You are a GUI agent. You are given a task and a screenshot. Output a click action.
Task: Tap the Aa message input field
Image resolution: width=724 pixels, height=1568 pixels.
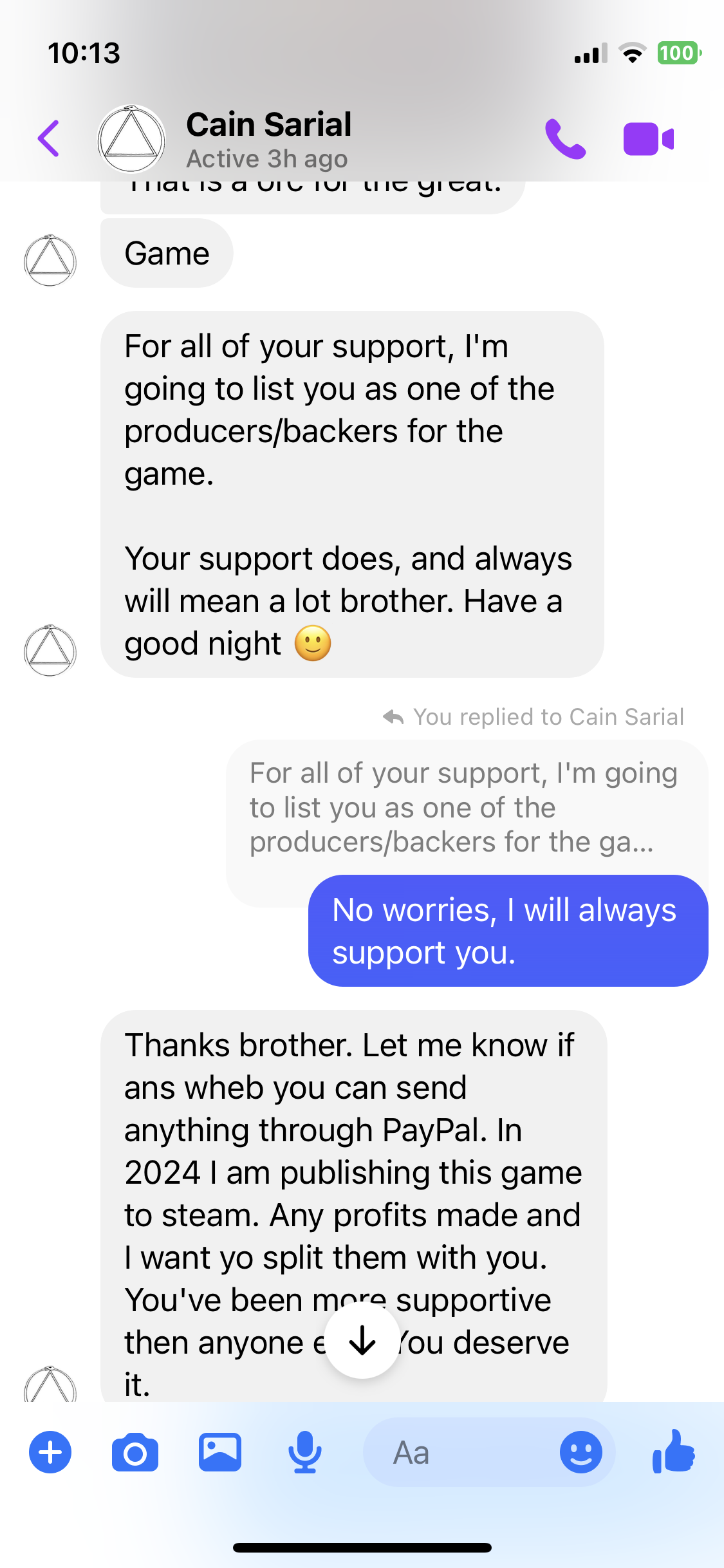(457, 1452)
